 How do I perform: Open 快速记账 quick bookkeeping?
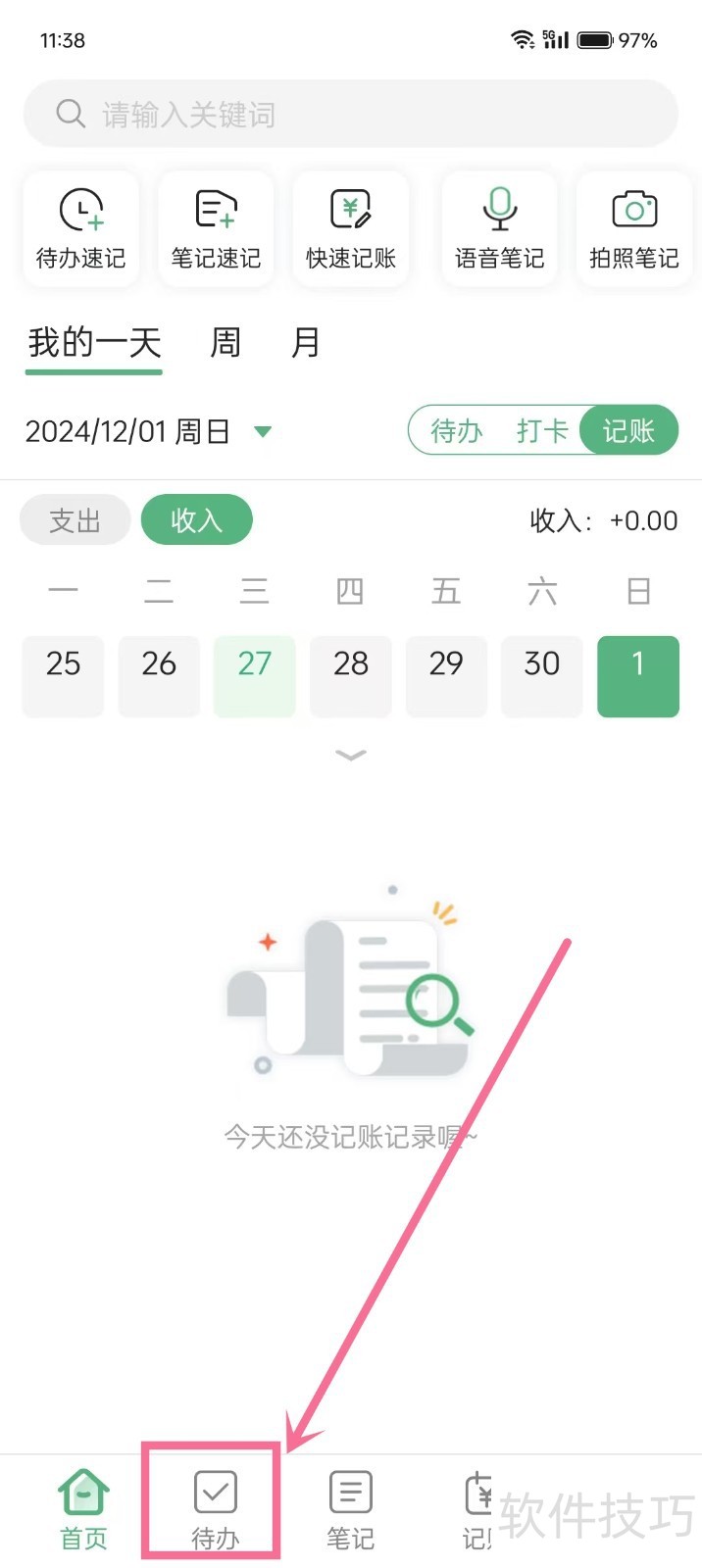351,229
